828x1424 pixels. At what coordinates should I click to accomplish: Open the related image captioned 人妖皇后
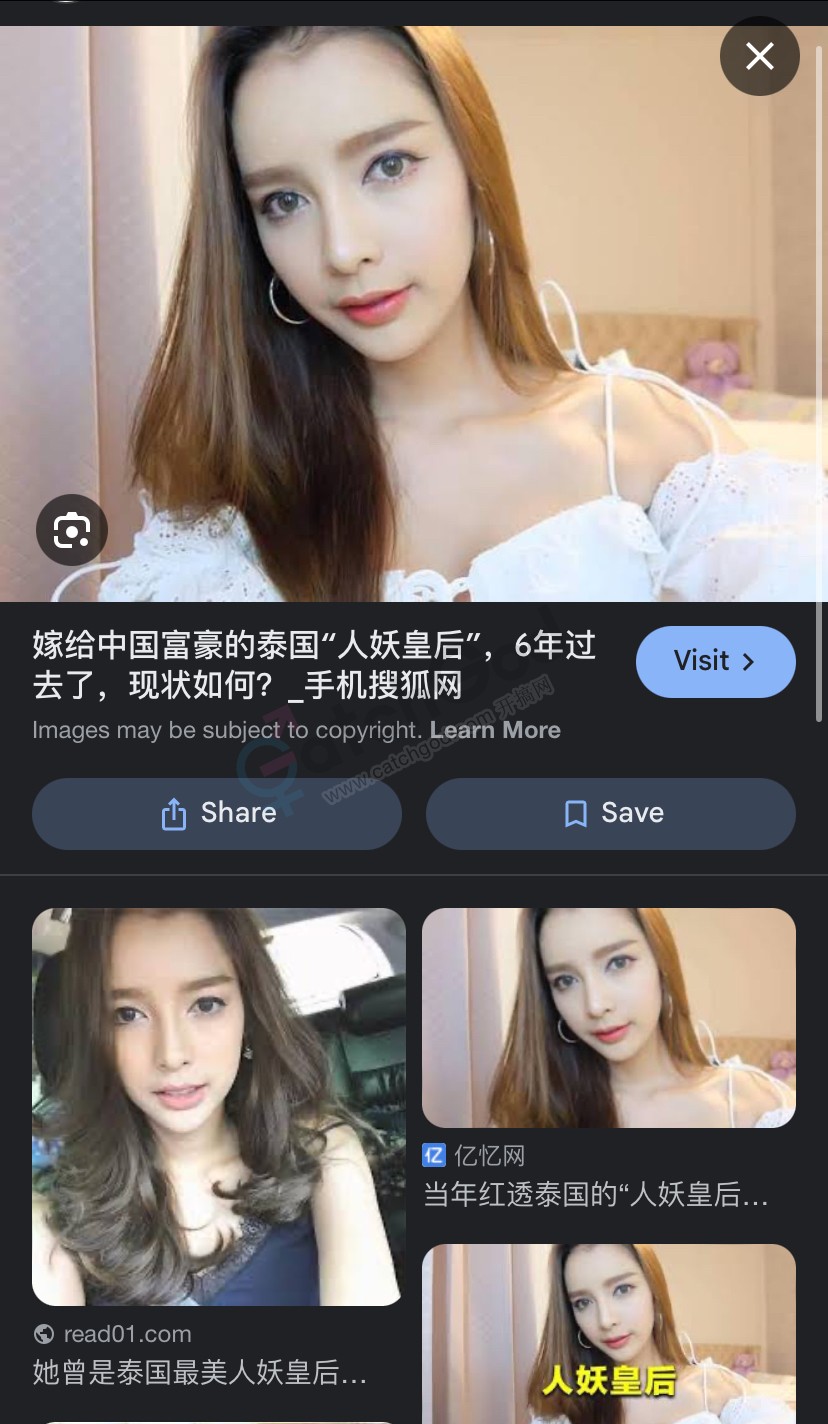point(608,1334)
